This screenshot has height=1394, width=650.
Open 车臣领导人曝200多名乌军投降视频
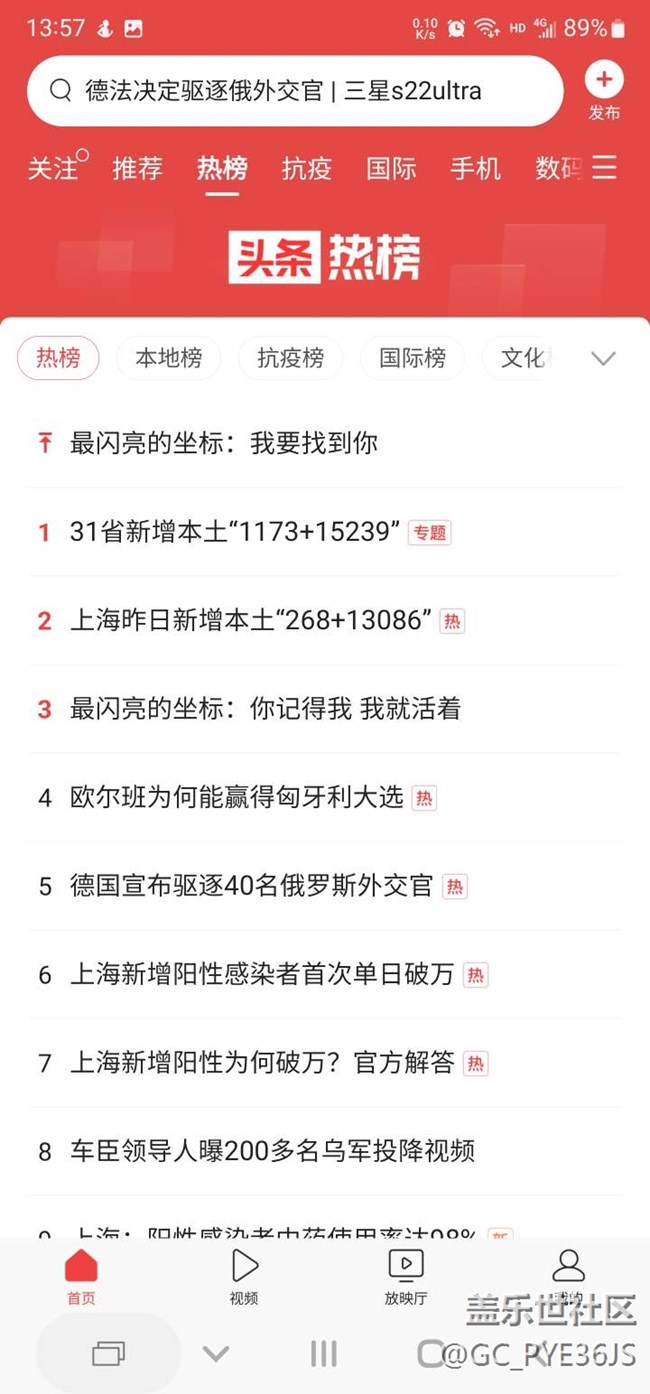pyautogui.click(x=324, y=1151)
